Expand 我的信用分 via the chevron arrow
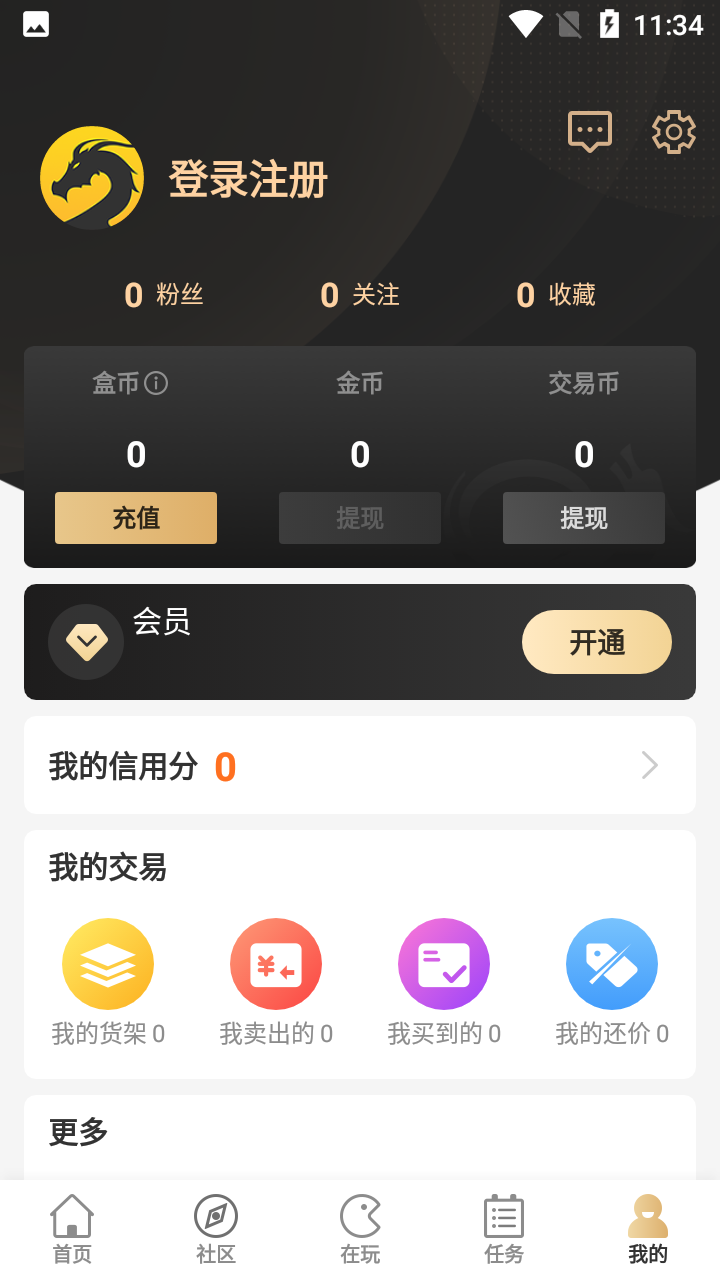720x1280 pixels. [649, 765]
